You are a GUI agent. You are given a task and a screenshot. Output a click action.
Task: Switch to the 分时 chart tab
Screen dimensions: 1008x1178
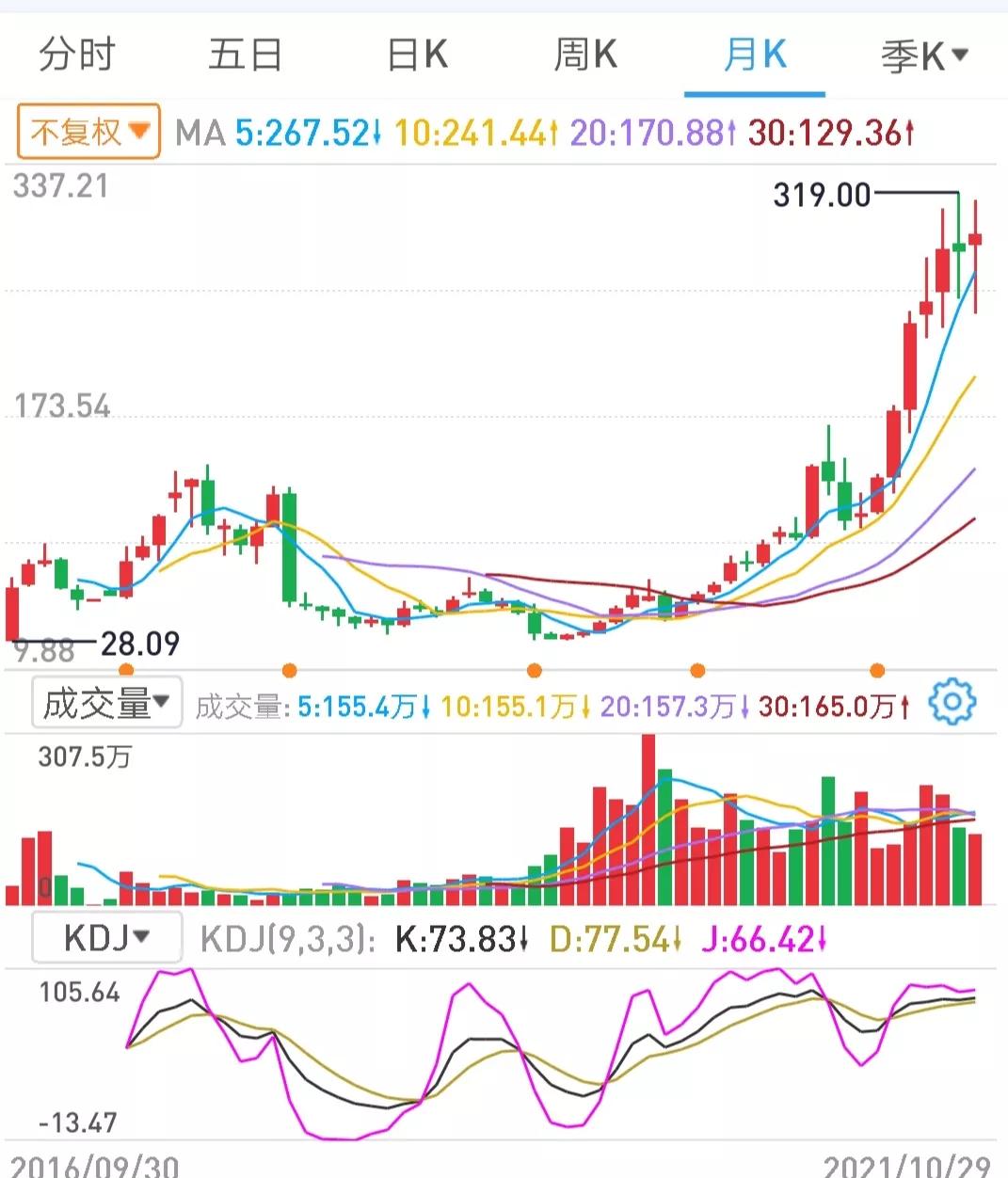77,55
